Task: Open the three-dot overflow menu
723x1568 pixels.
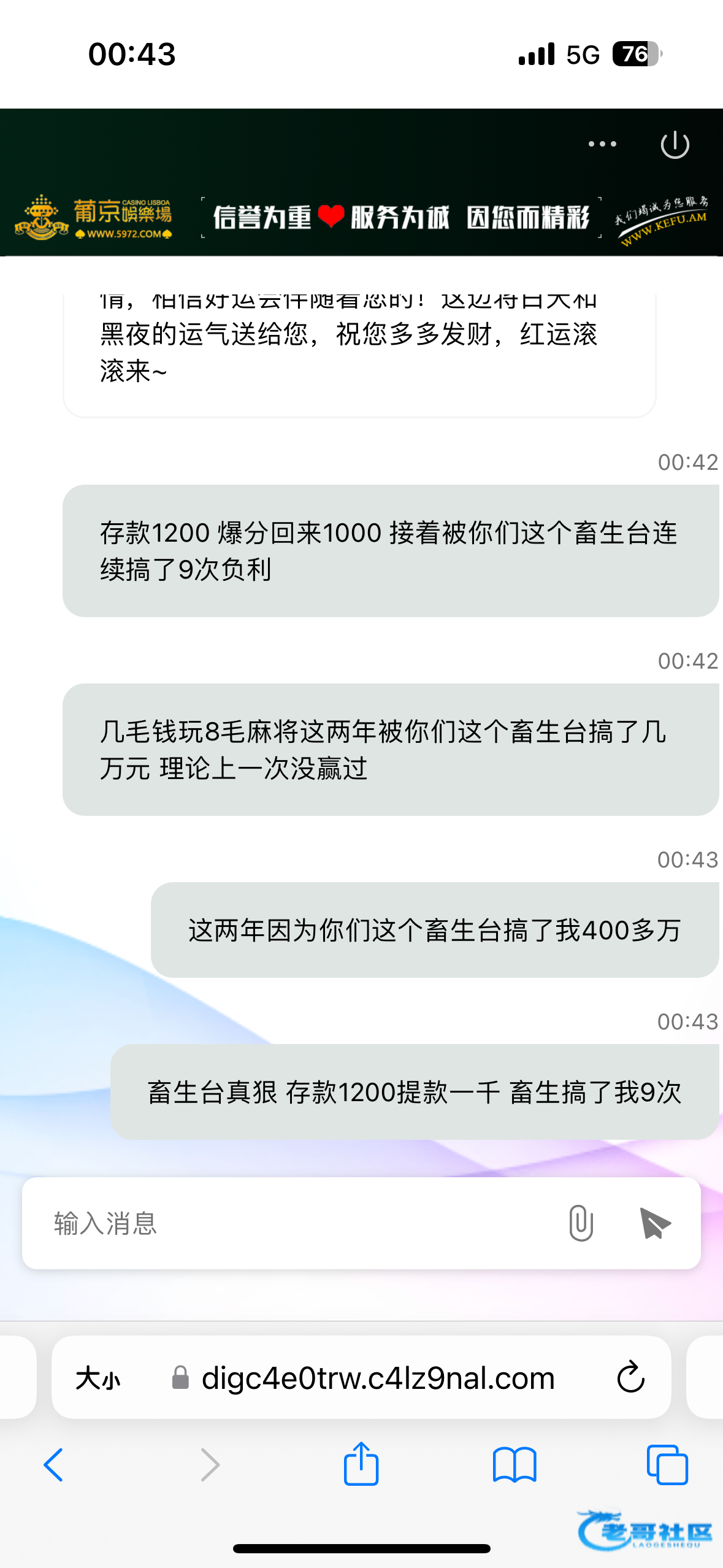Action: [x=602, y=144]
